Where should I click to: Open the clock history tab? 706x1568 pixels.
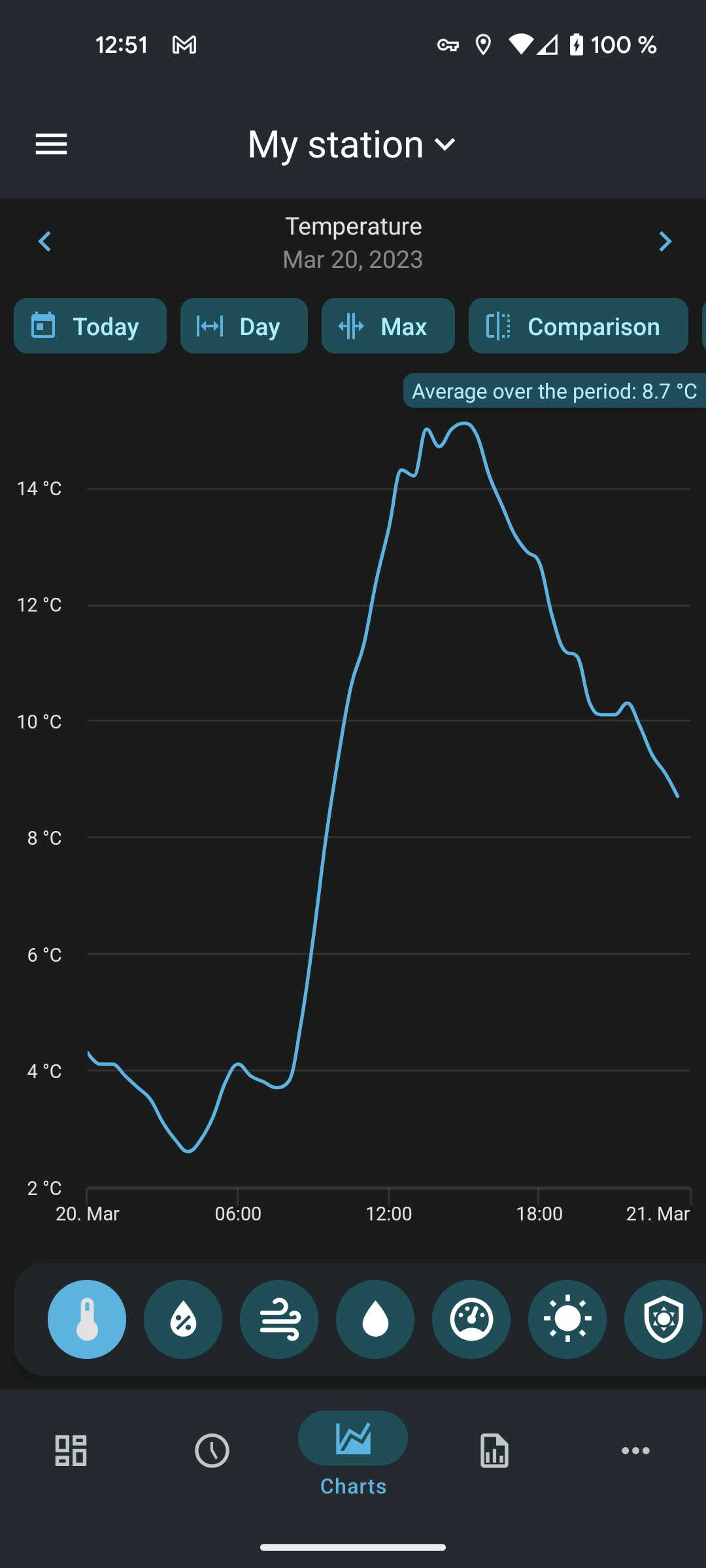coord(212,1450)
